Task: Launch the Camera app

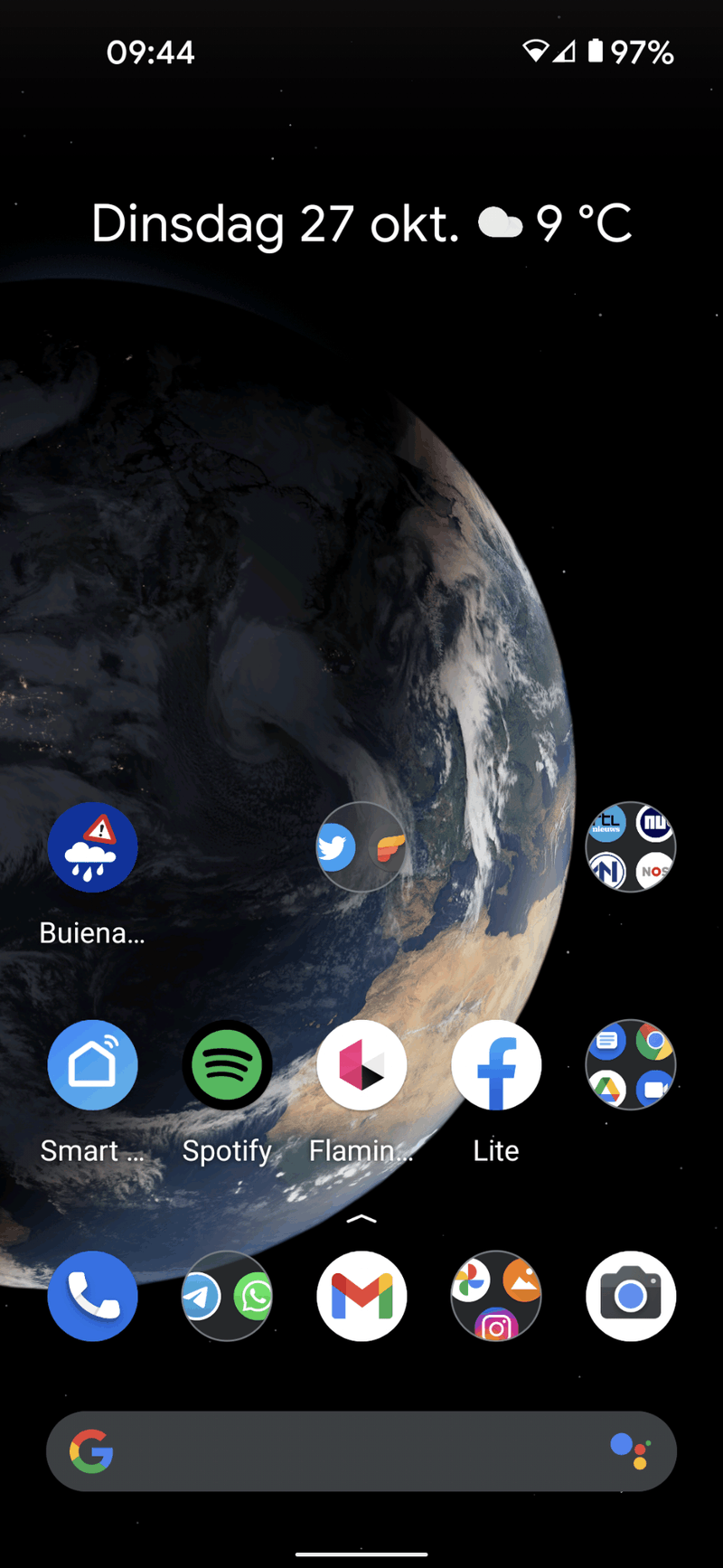Action: pyautogui.click(x=631, y=1296)
